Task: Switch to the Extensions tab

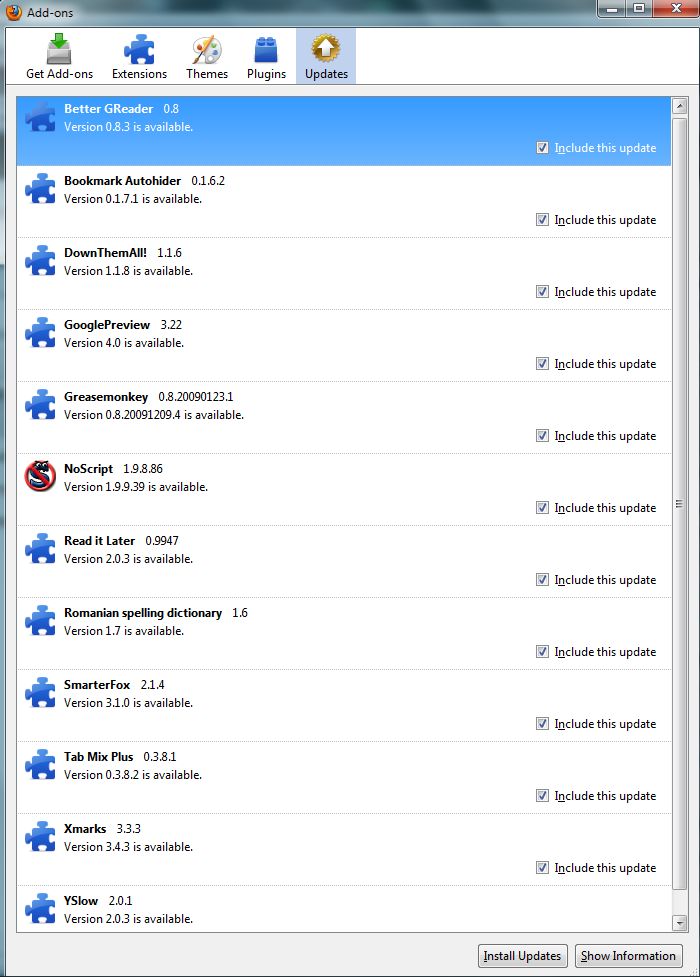Action: [x=139, y=56]
